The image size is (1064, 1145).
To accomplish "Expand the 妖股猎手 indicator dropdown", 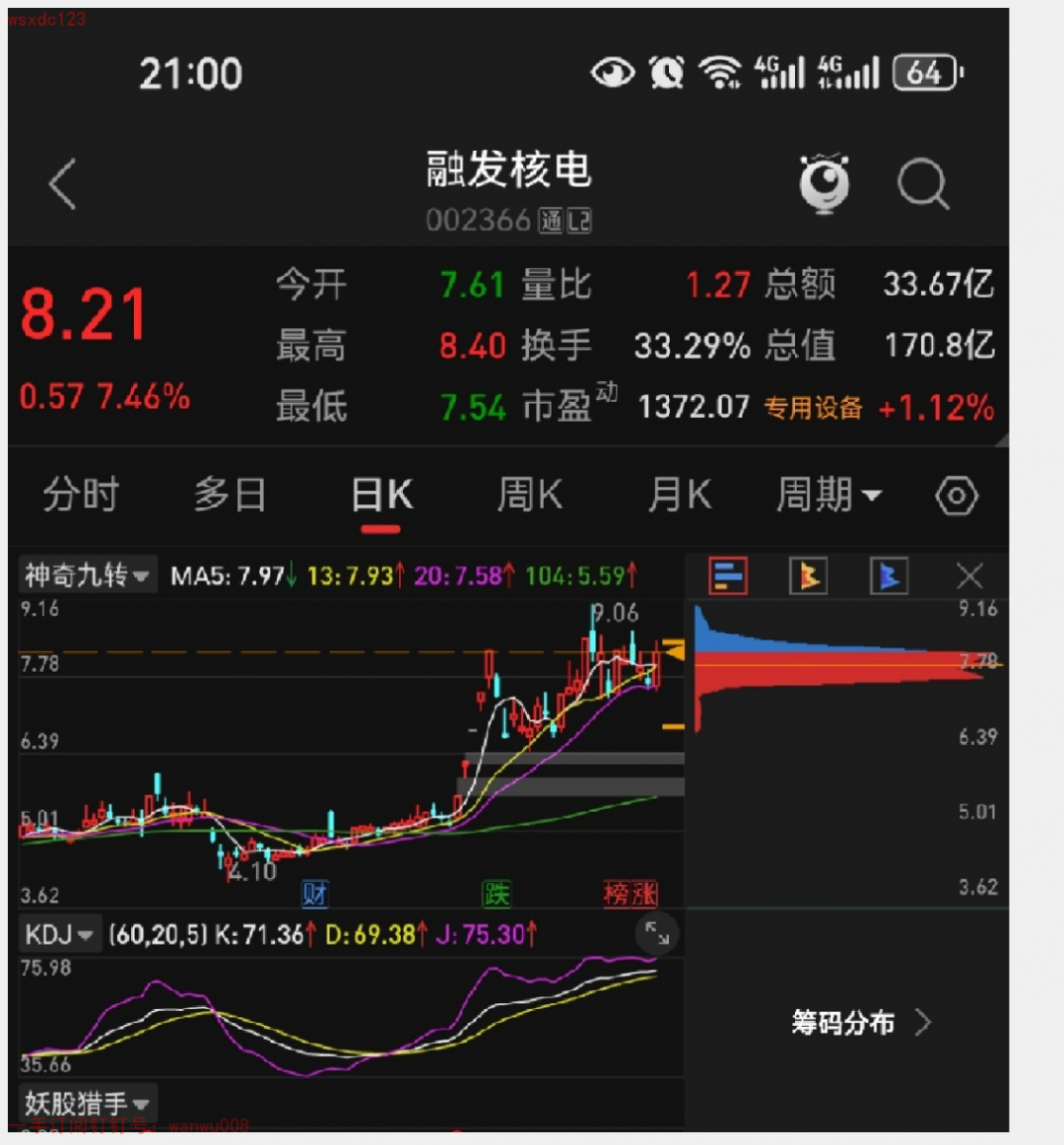I will click(87, 1104).
